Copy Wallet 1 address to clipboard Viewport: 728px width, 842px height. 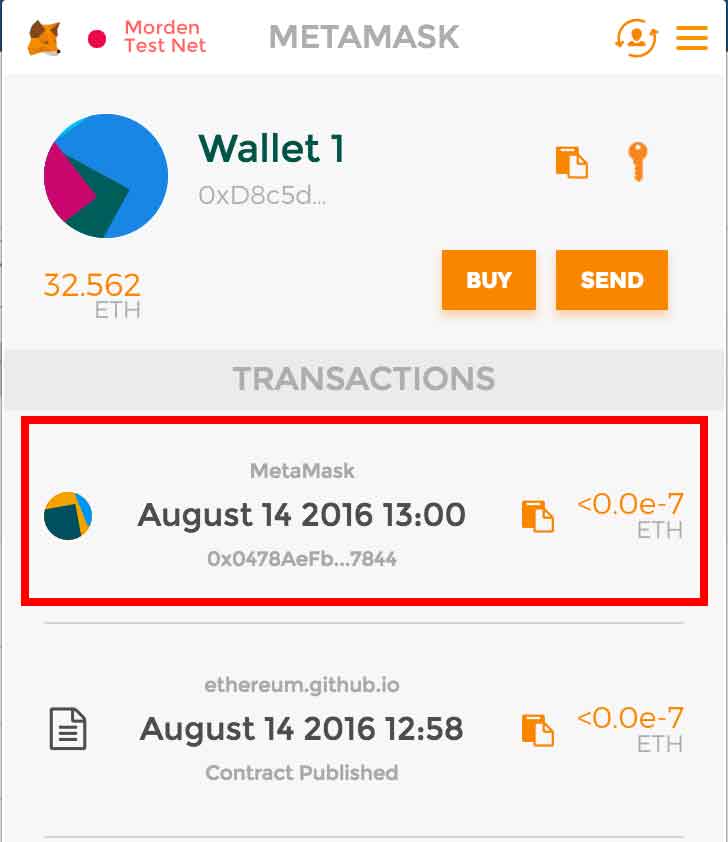[571, 162]
